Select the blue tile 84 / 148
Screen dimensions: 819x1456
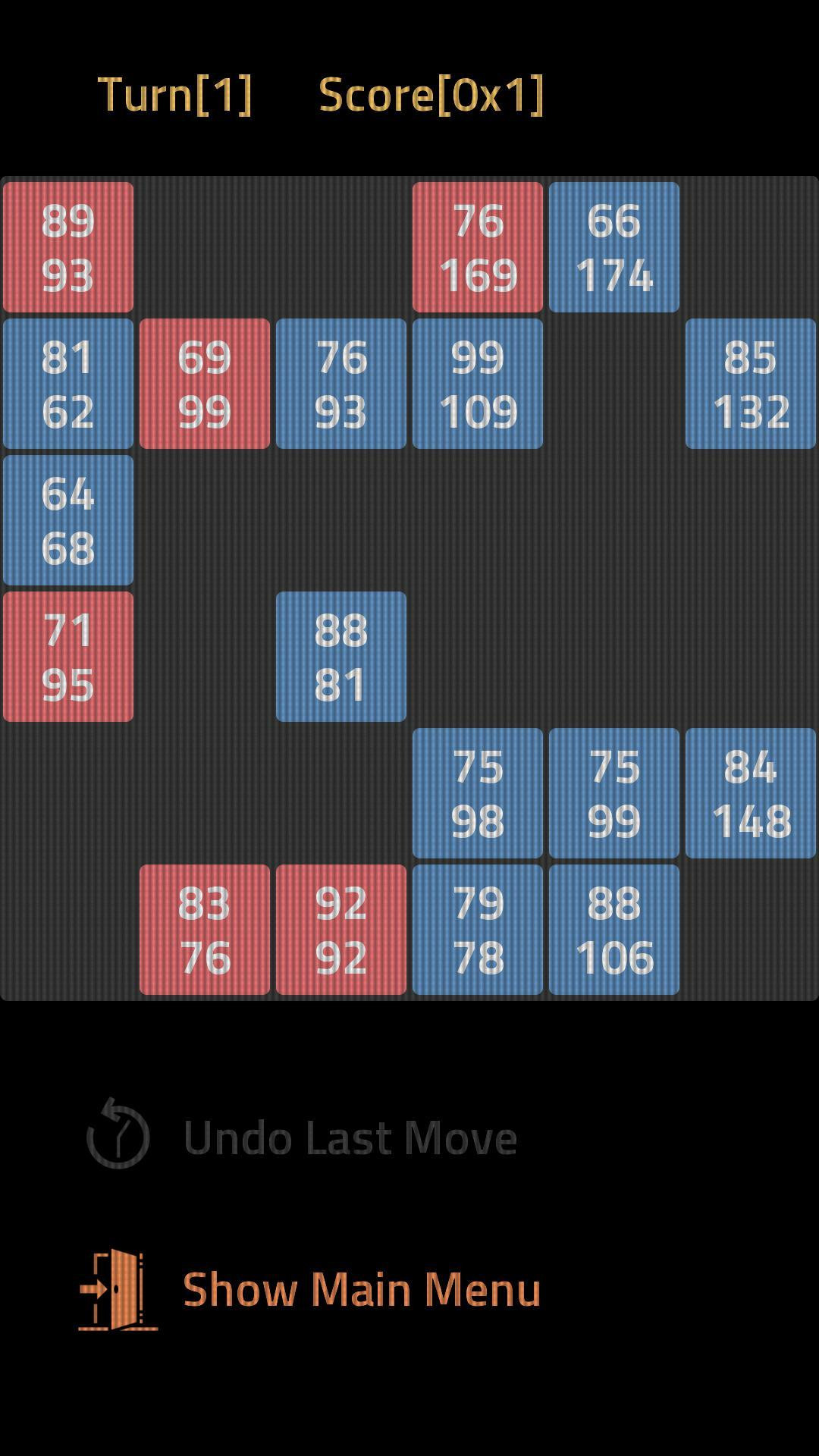coord(751,793)
